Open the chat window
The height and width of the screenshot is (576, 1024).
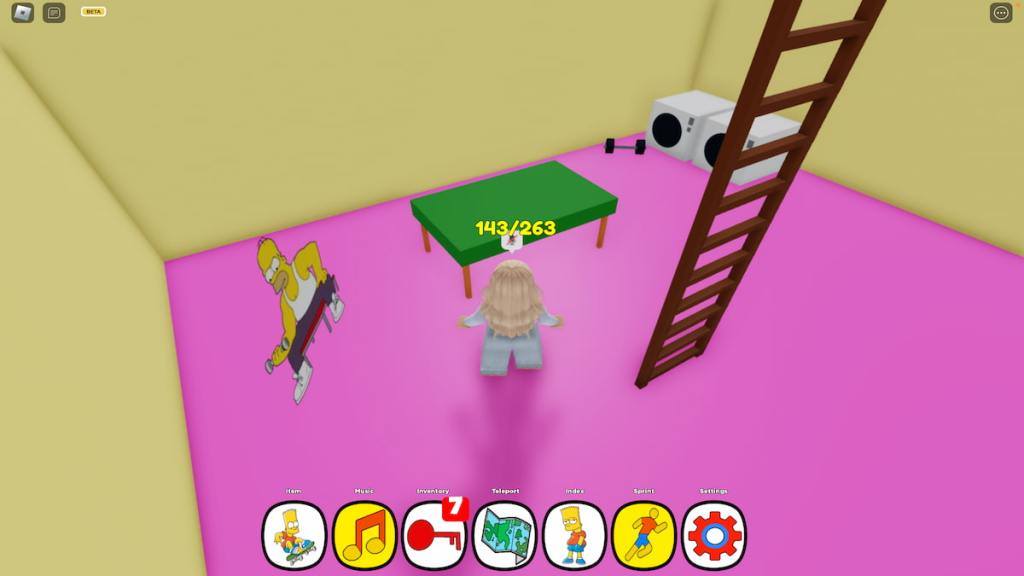coord(54,13)
